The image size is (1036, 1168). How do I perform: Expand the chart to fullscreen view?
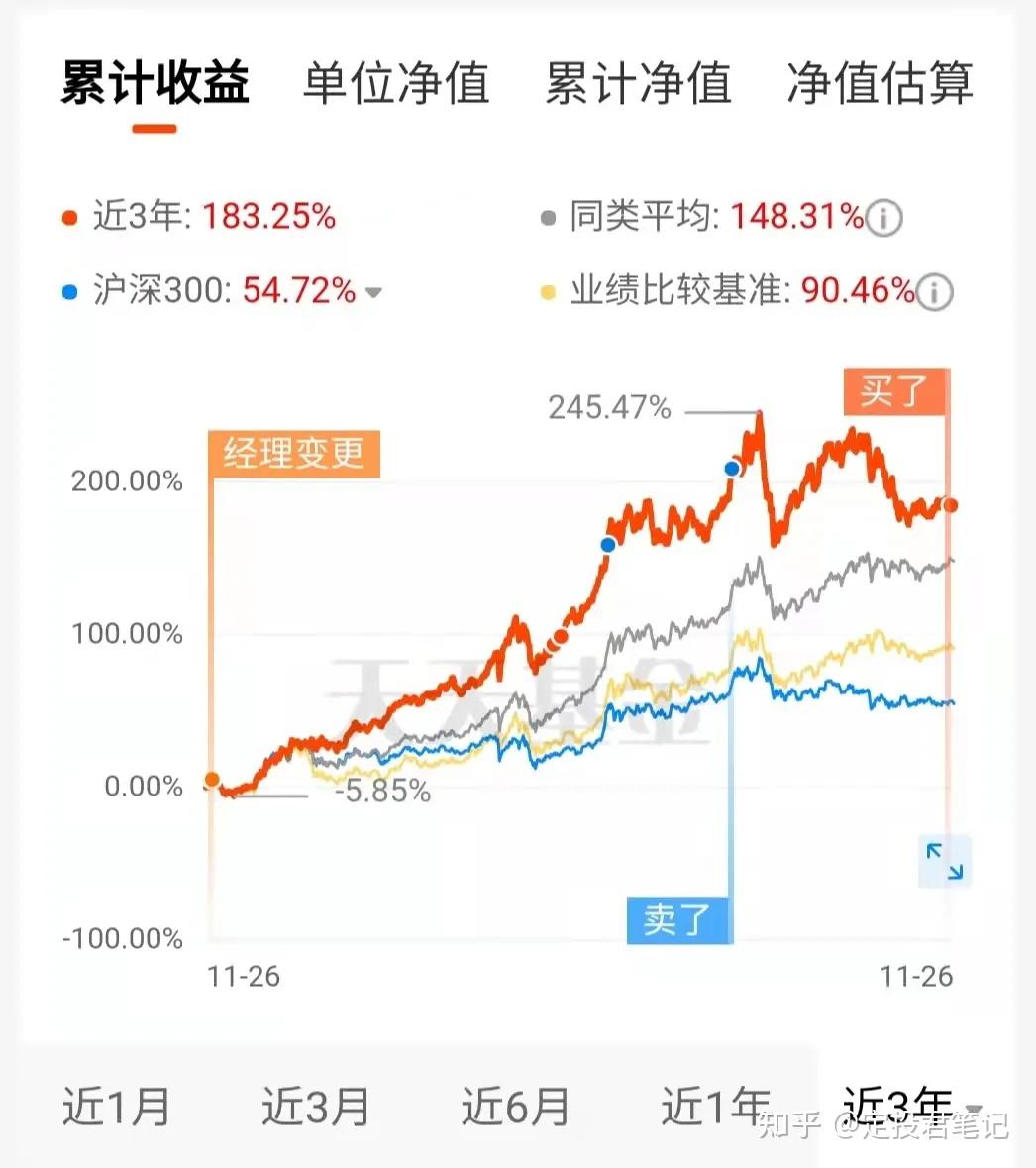click(x=947, y=862)
